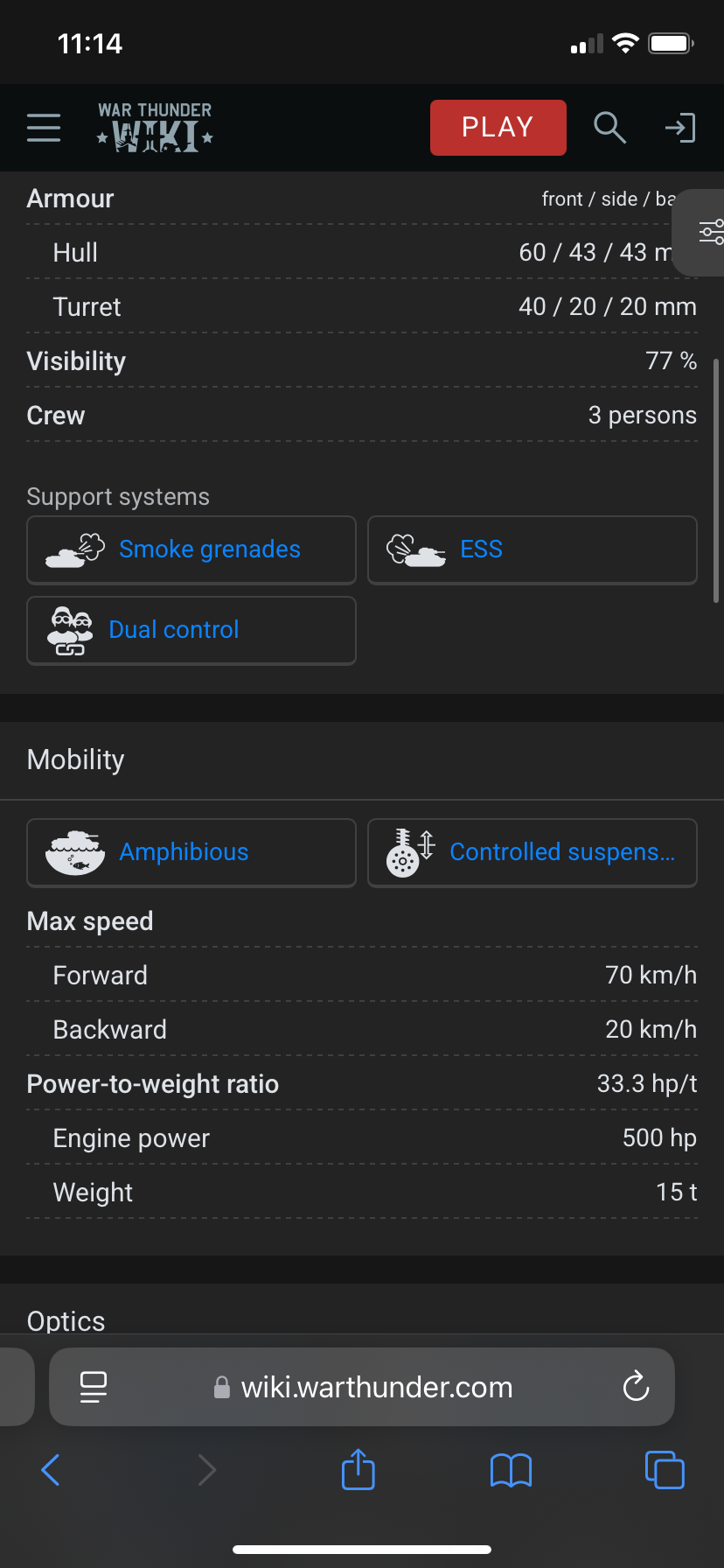Open the ESS support system link
The width and height of the screenshot is (724, 1568).
[x=533, y=549]
